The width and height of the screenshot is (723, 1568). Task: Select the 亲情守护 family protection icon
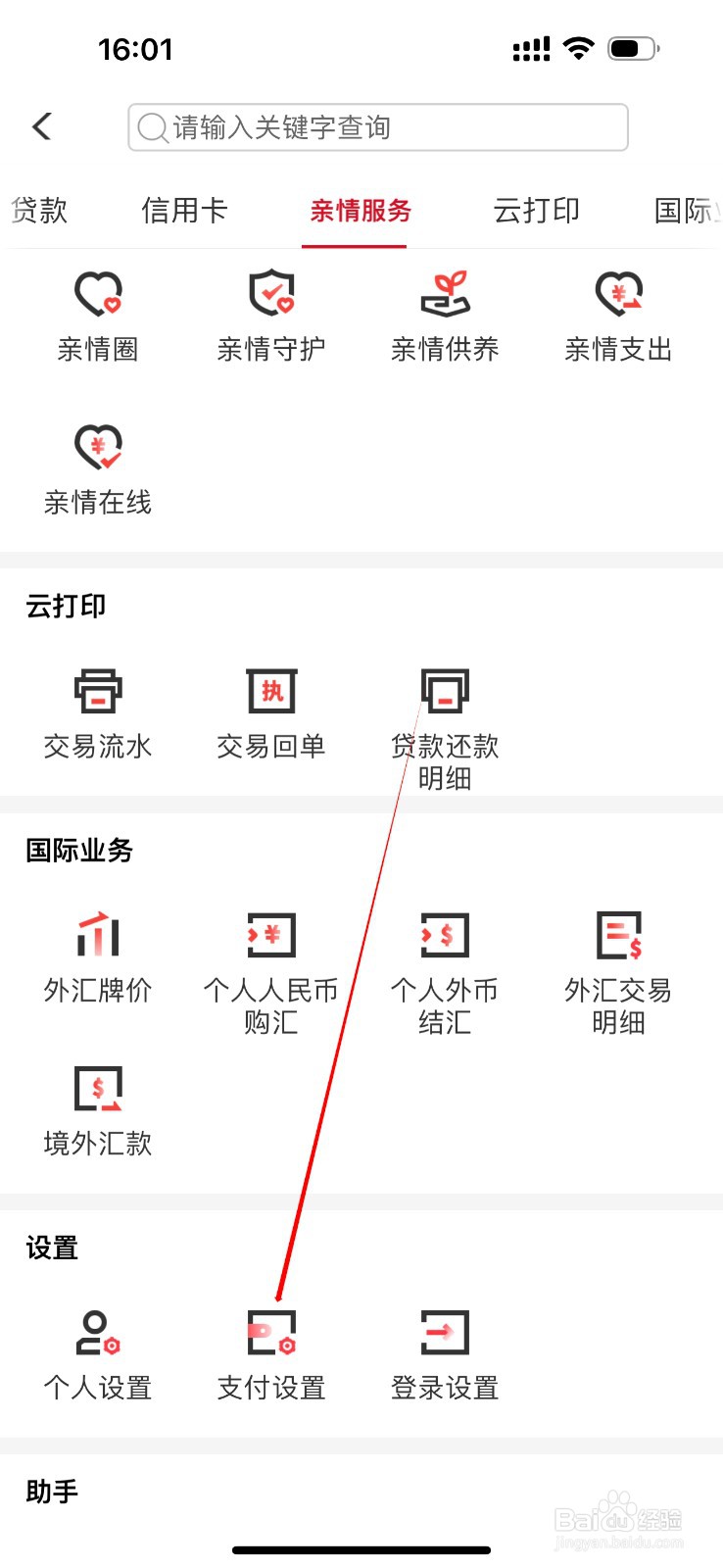coord(271,314)
